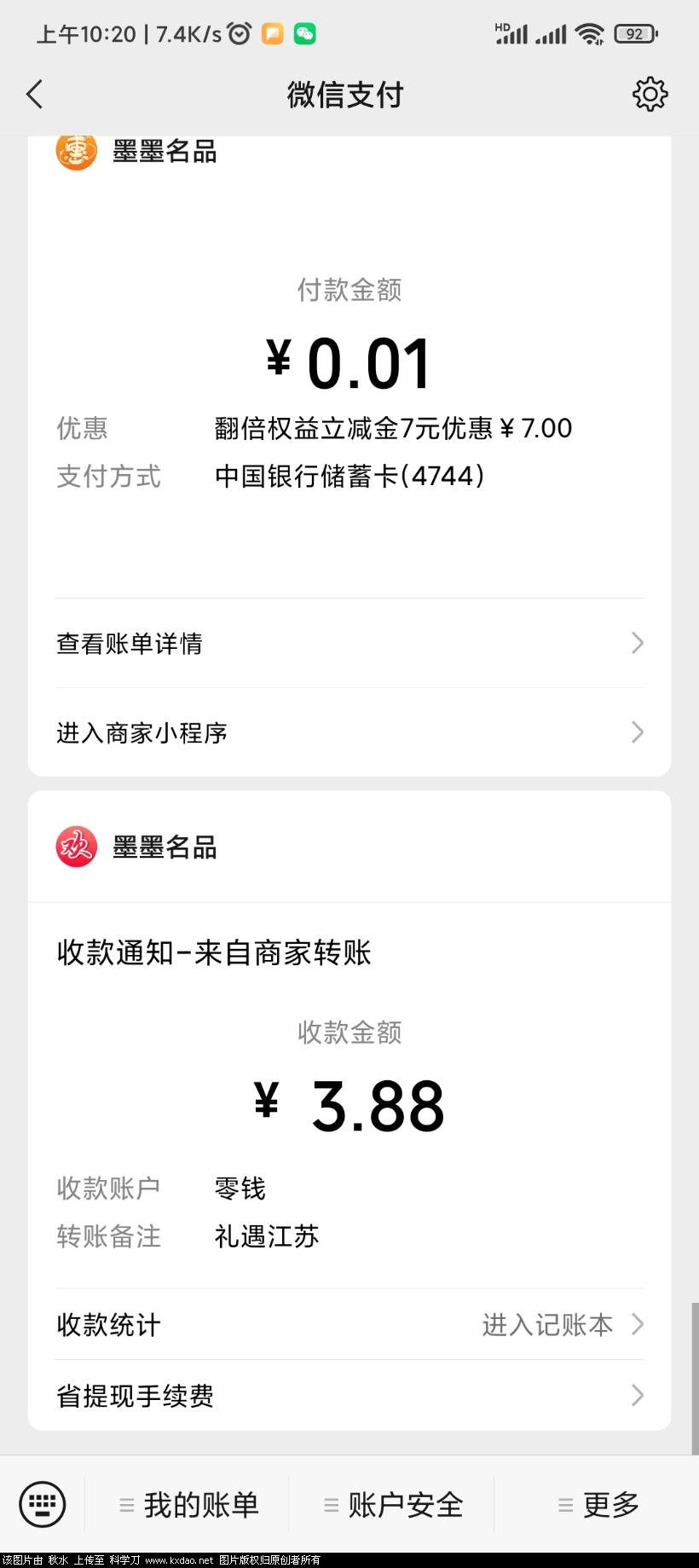Screen dimensions: 699x1568
Task: Tap the yellow chat icon in the status bar
Action: tap(272, 33)
